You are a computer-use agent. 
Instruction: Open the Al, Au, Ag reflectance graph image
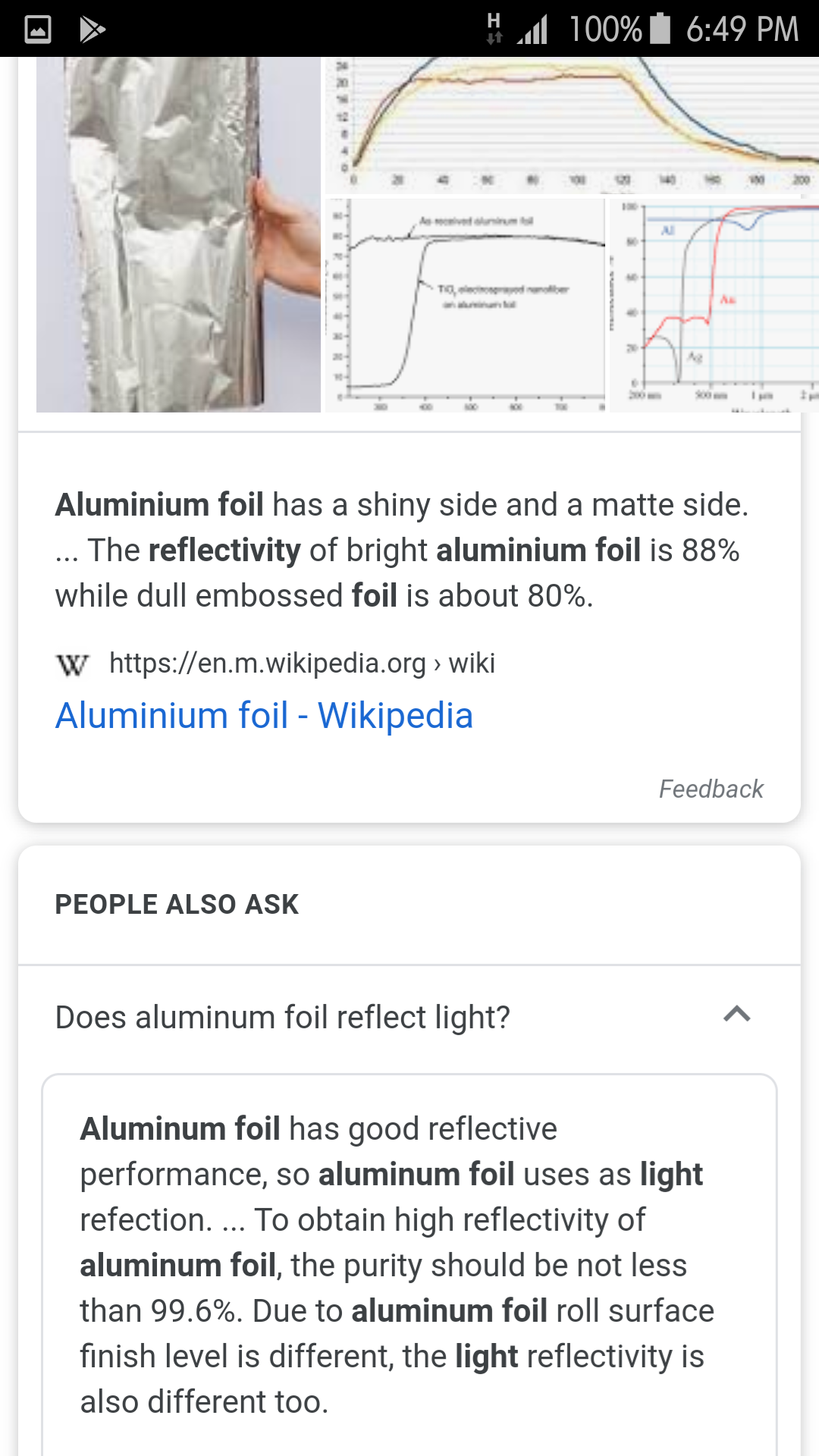pyautogui.click(x=714, y=306)
